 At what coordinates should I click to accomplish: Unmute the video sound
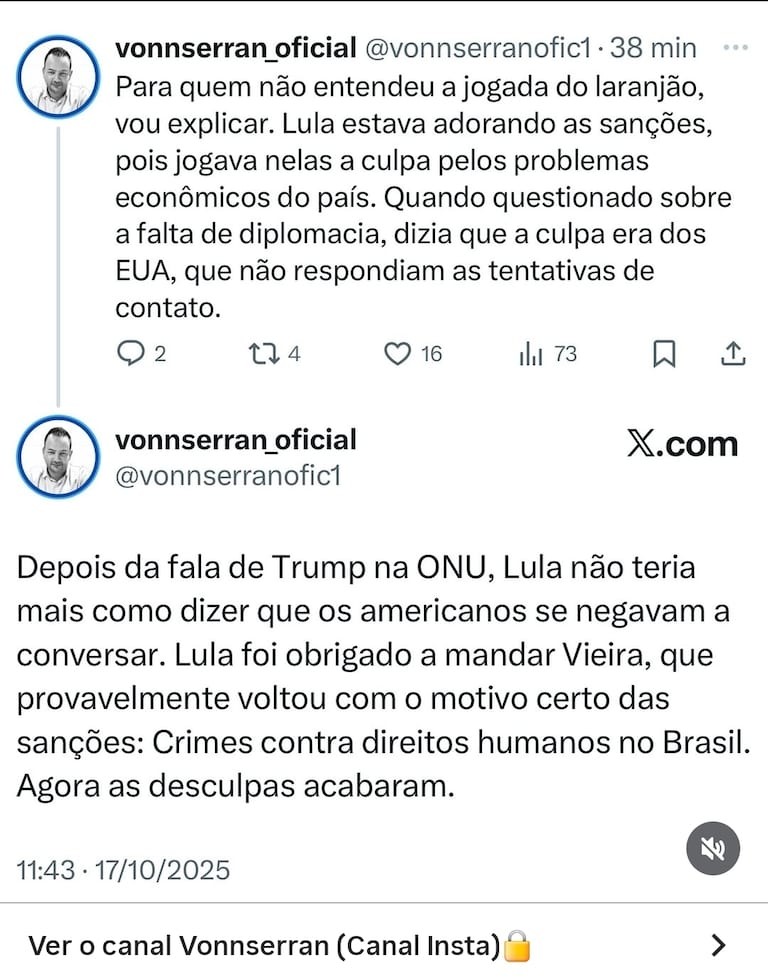[713, 850]
